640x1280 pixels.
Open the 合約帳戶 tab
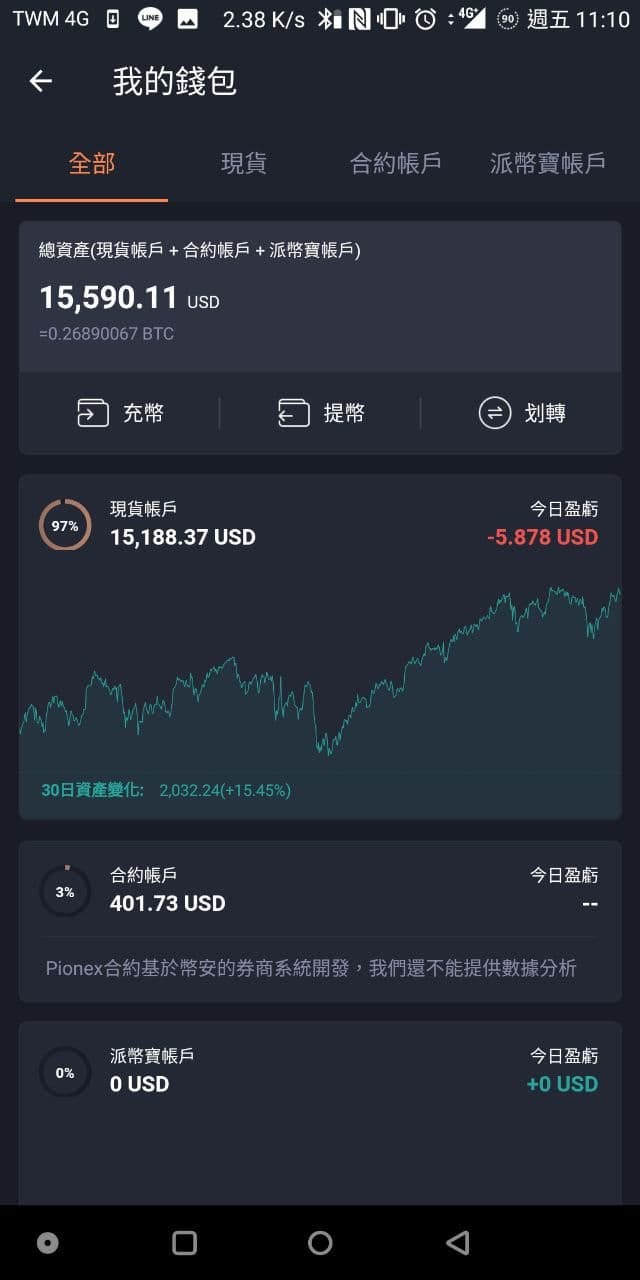(395, 163)
